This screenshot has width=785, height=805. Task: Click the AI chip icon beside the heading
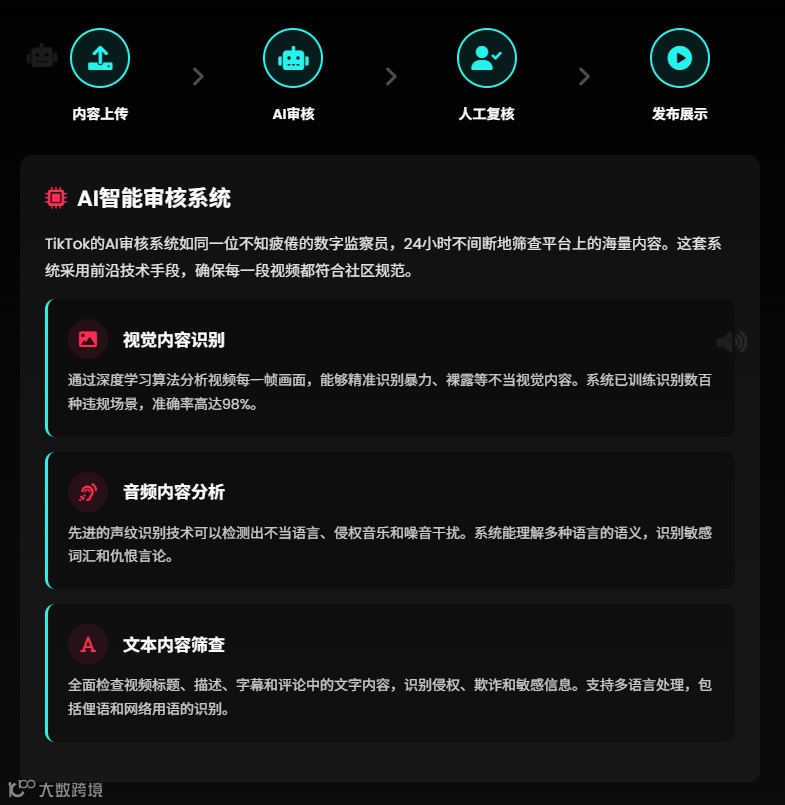[x=55, y=197]
